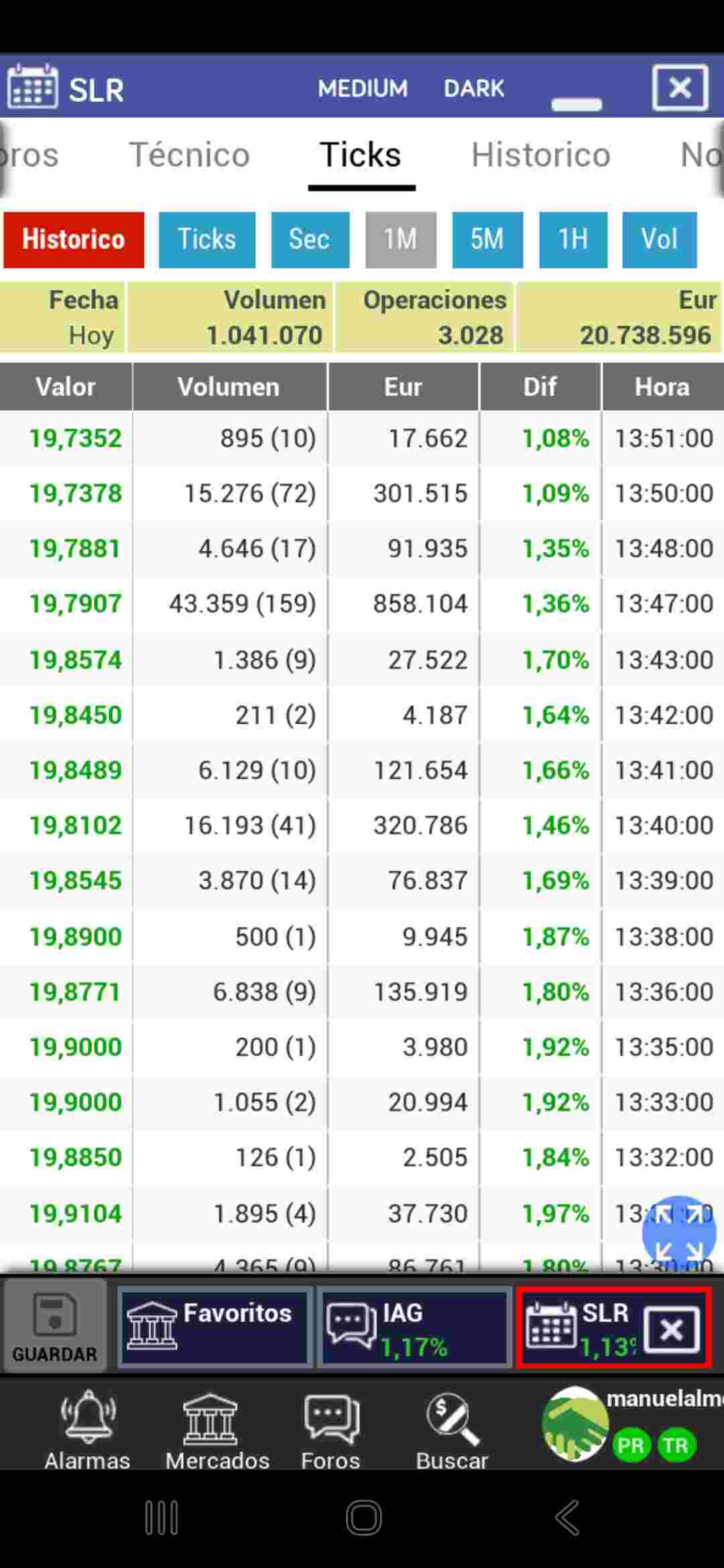724x1568 pixels.
Task: Close the SLR window in the taskbar
Action: [x=672, y=1329]
